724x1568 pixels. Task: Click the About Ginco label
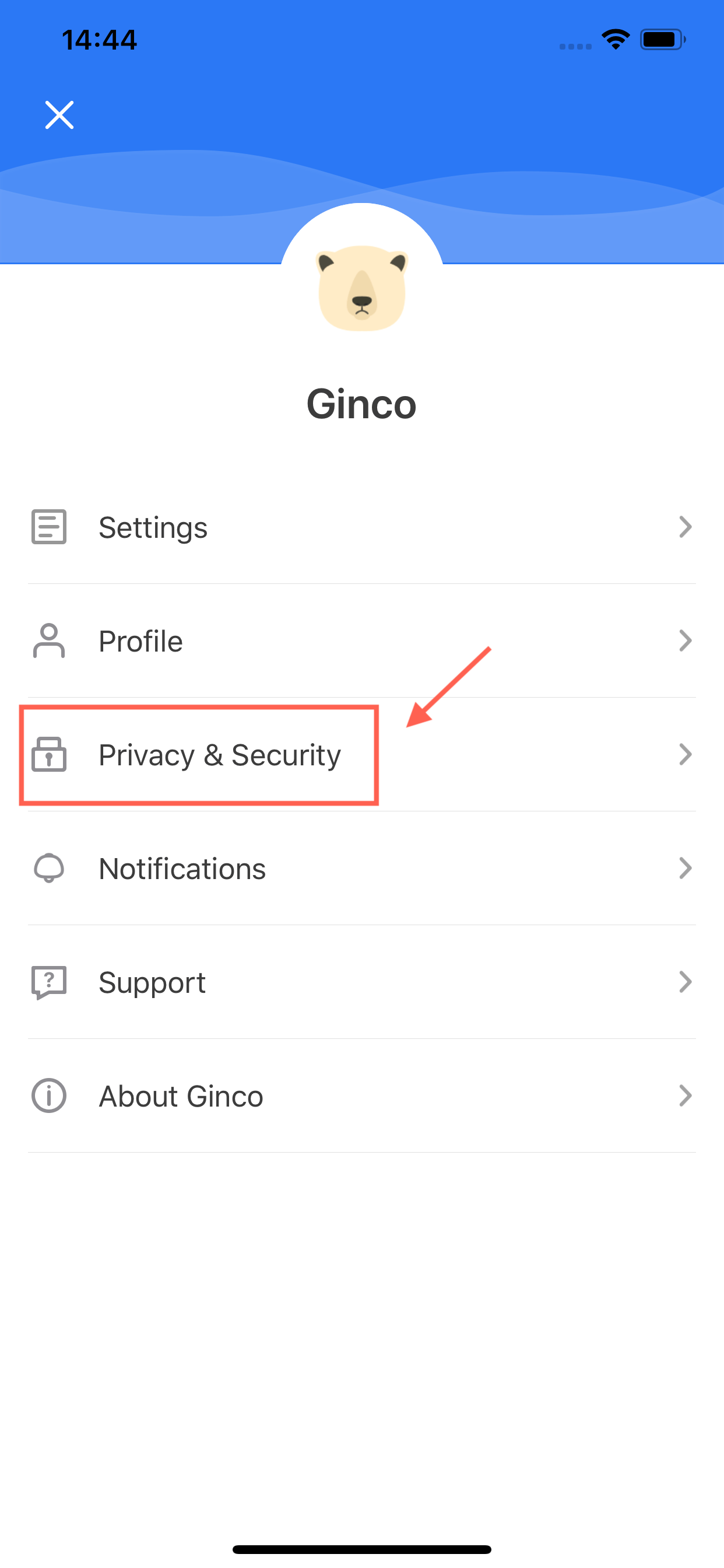[x=180, y=1095]
